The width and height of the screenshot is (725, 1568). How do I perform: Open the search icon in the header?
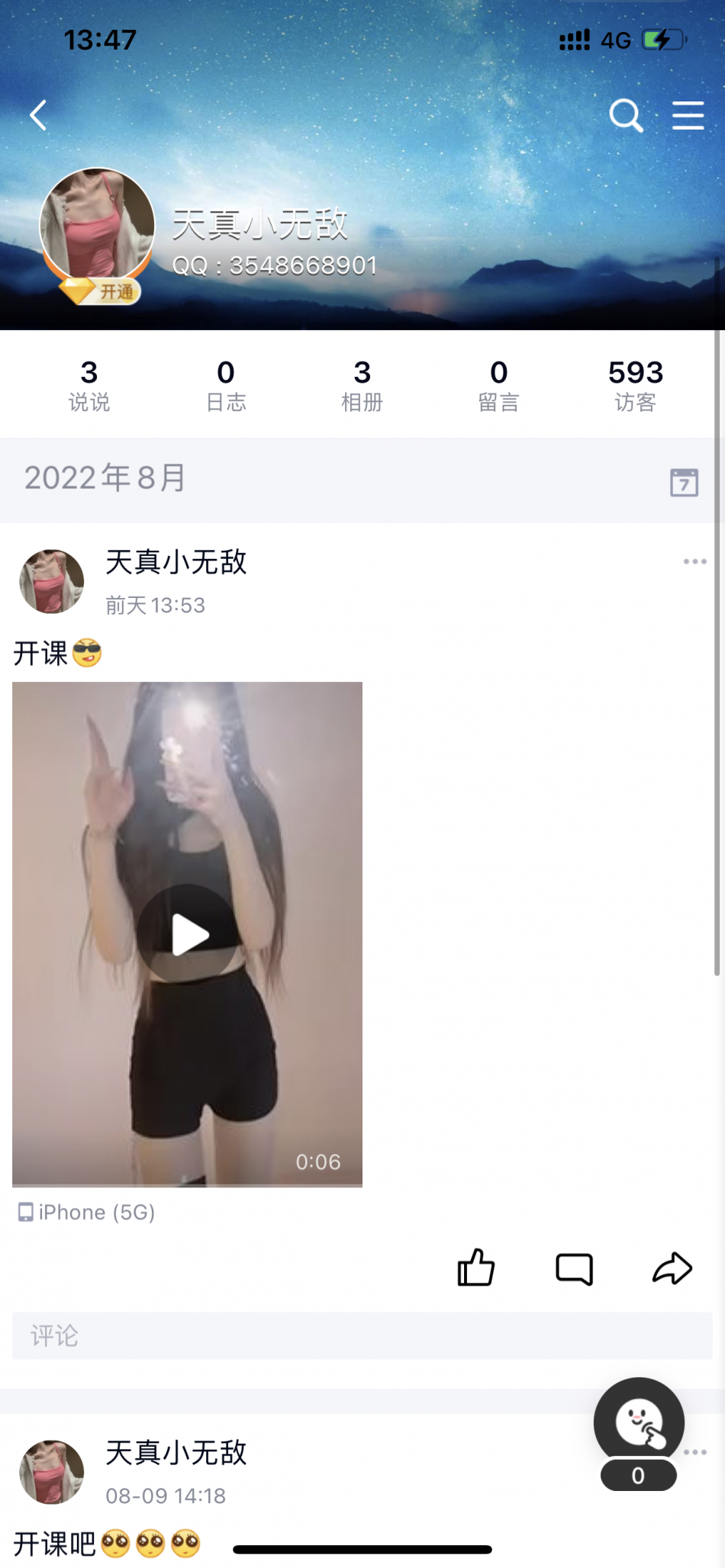[626, 116]
